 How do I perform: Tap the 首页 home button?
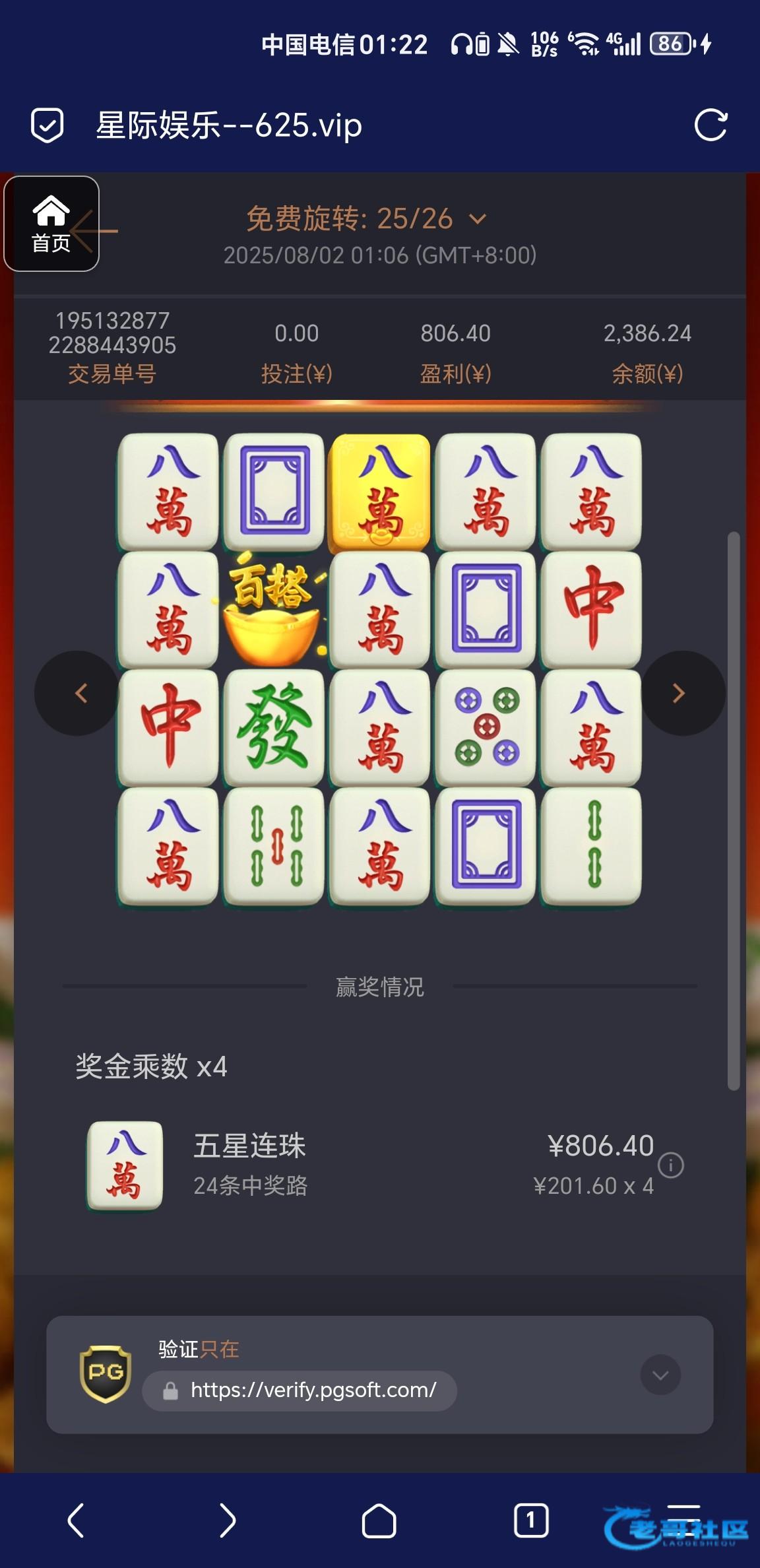(x=51, y=224)
